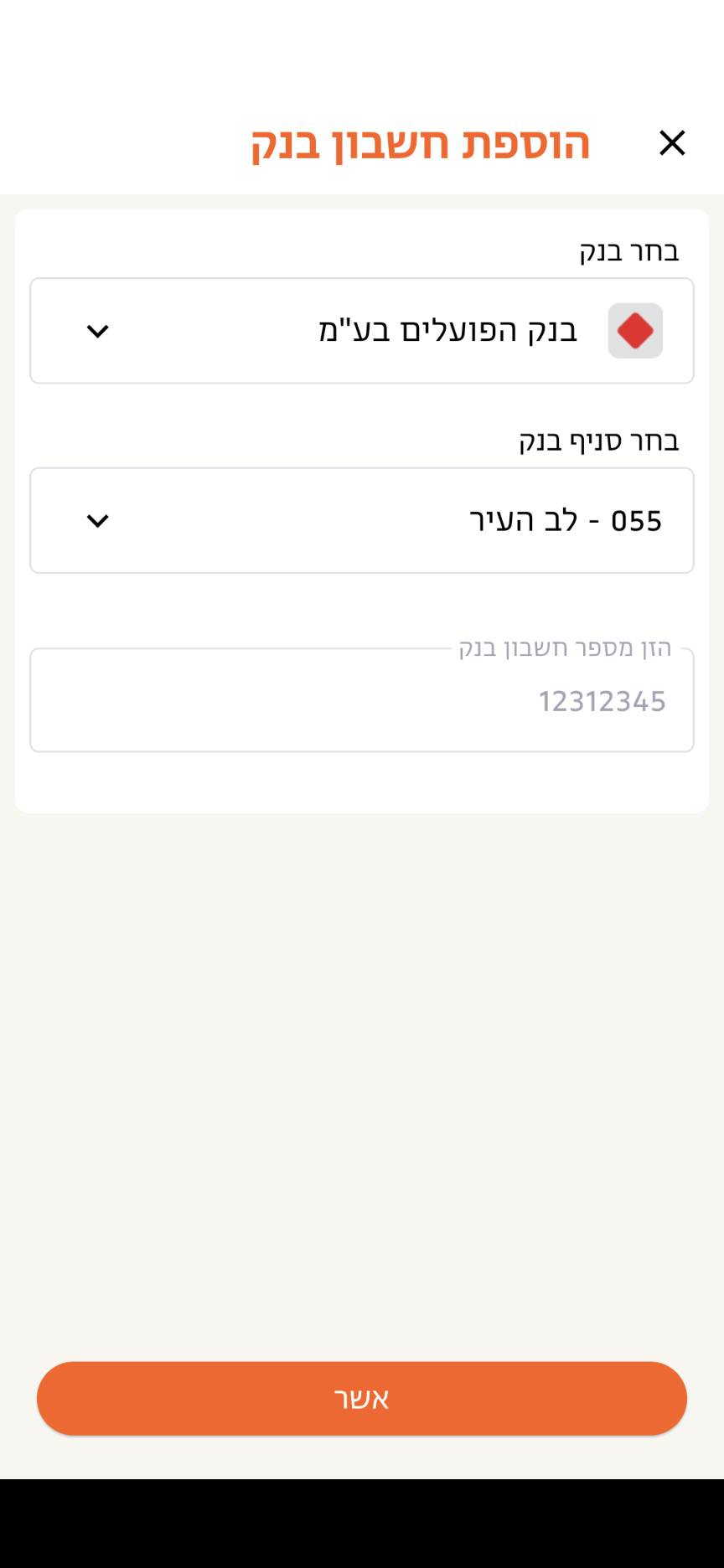
Task: Close the add bank account screen
Action: pos(672,143)
